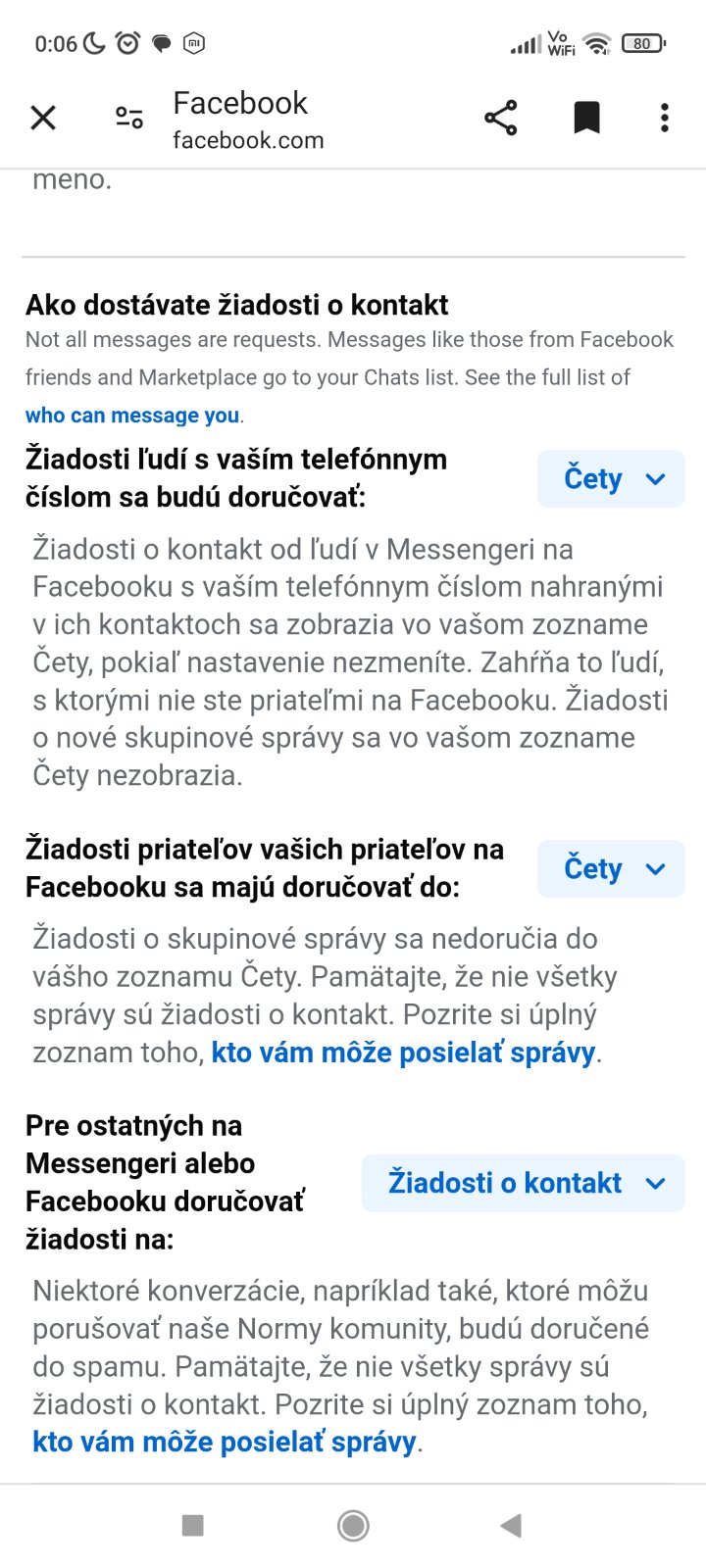Share this Facebook page
Image resolution: width=706 pixels, height=1568 pixels.
pos(501,119)
